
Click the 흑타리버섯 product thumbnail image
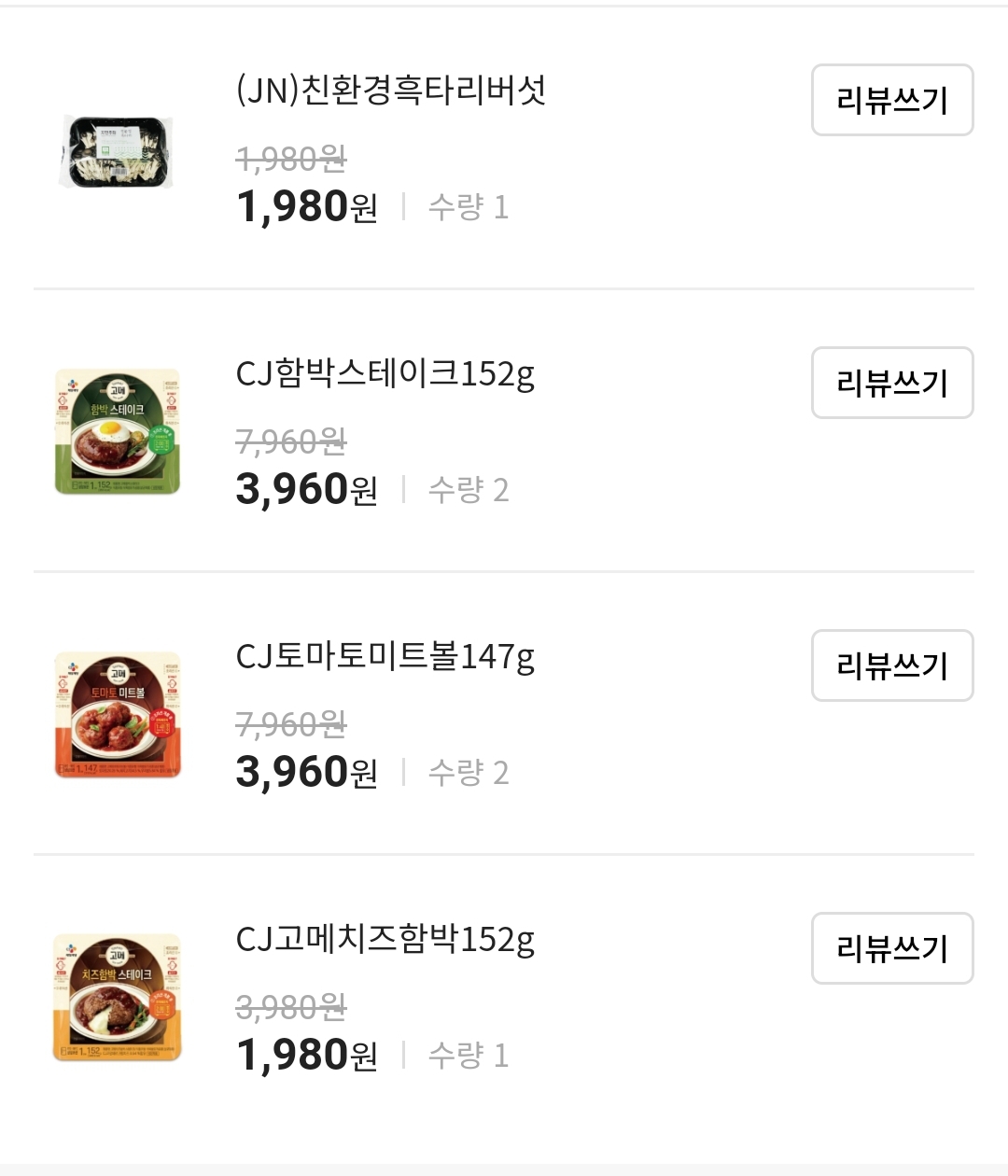(x=117, y=152)
